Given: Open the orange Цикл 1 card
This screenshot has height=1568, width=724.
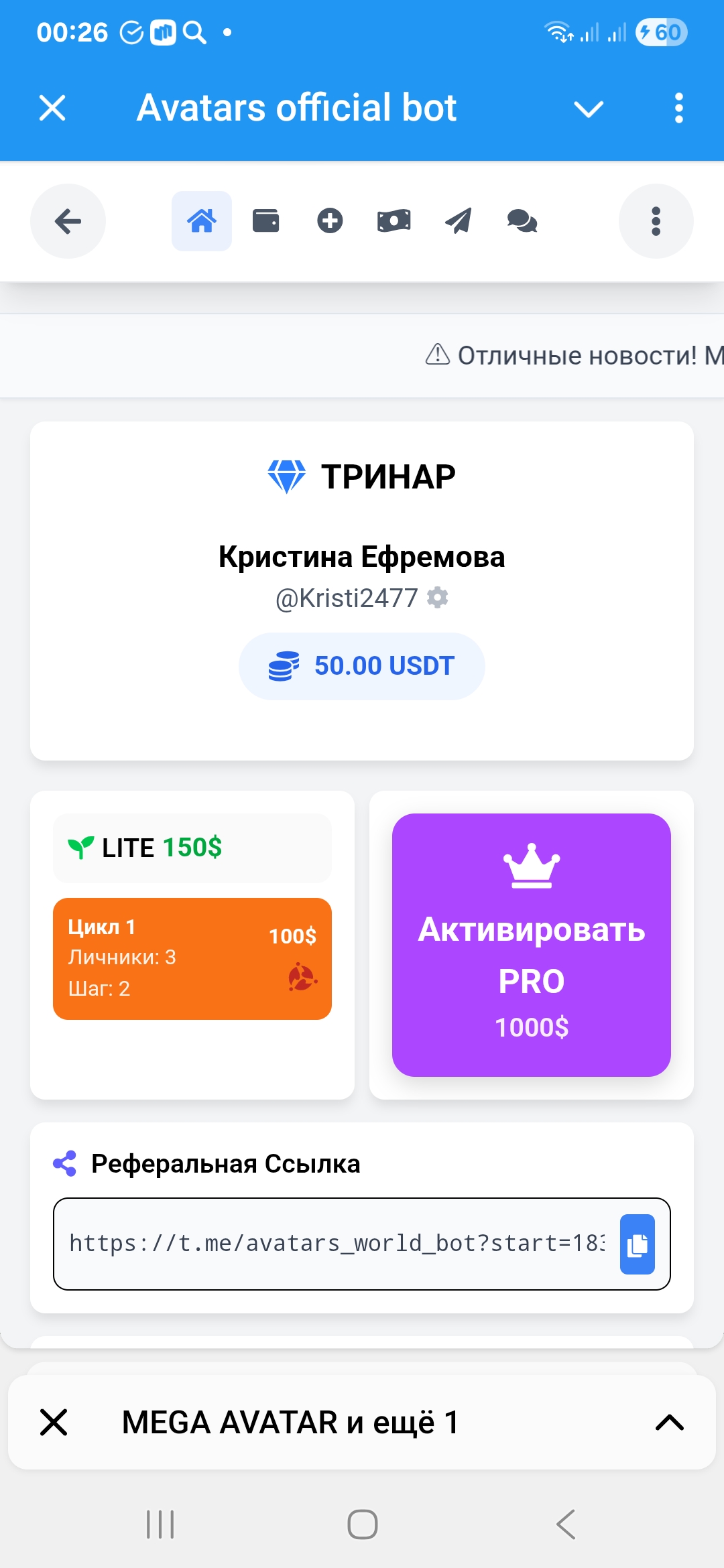Looking at the screenshot, I should click(x=192, y=958).
